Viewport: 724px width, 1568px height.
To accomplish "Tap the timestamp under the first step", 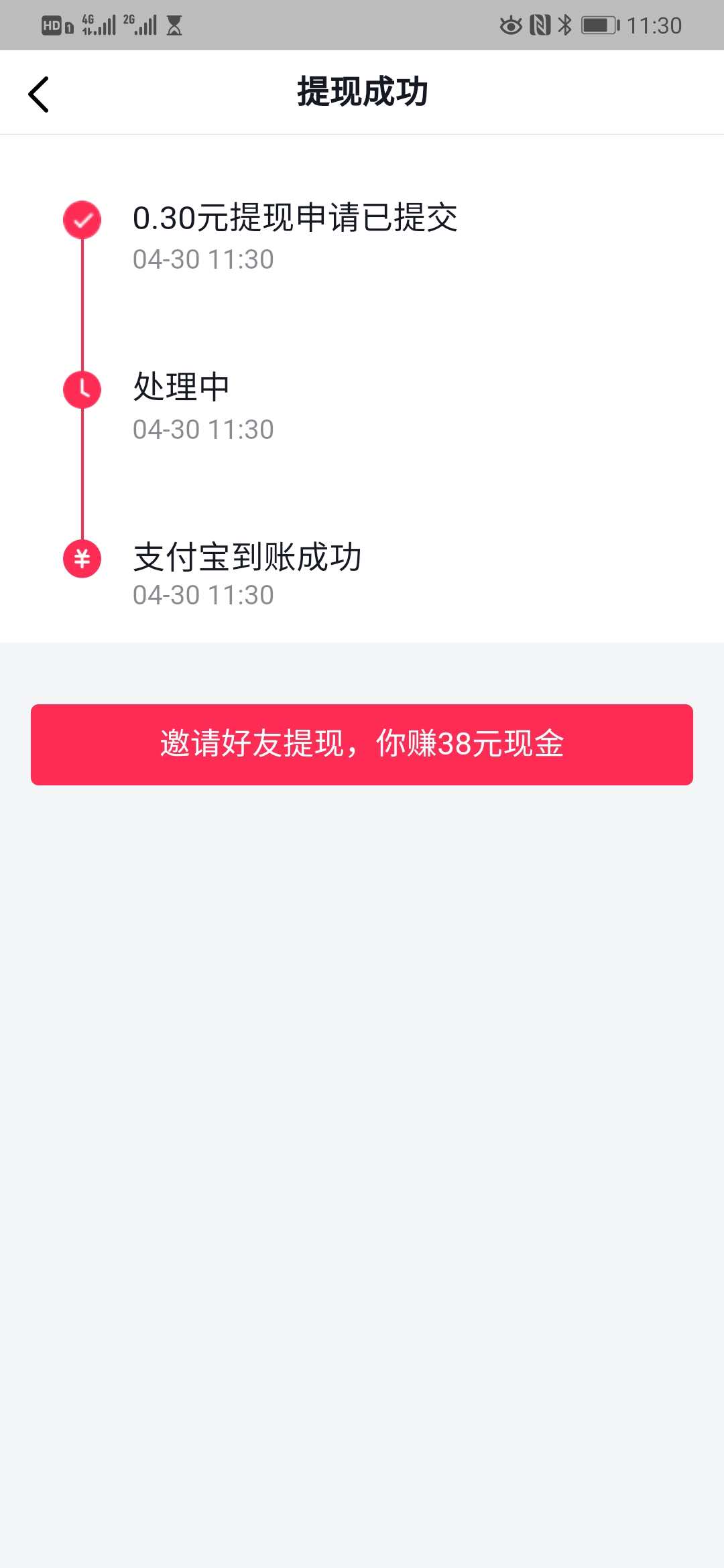I will (202, 260).
